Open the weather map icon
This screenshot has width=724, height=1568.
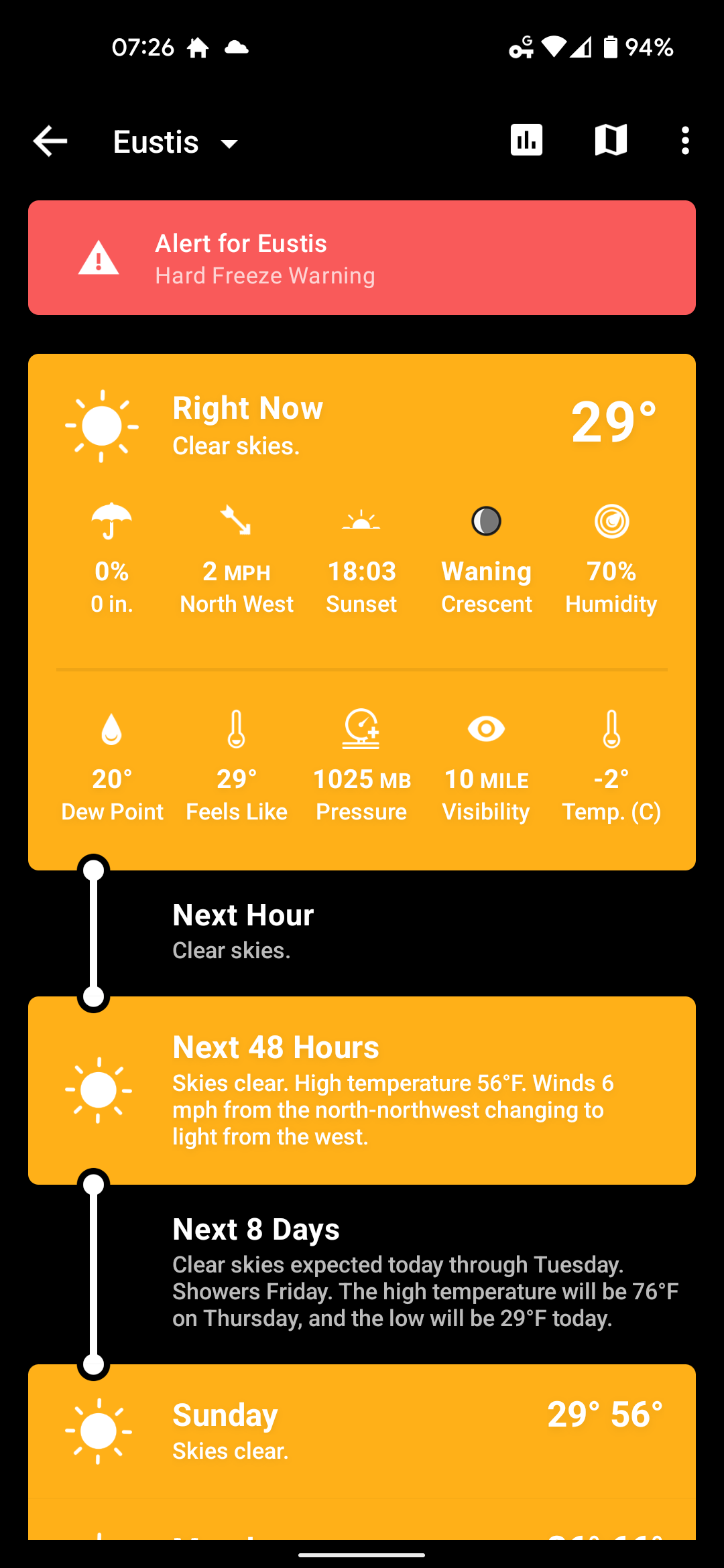coord(611,141)
